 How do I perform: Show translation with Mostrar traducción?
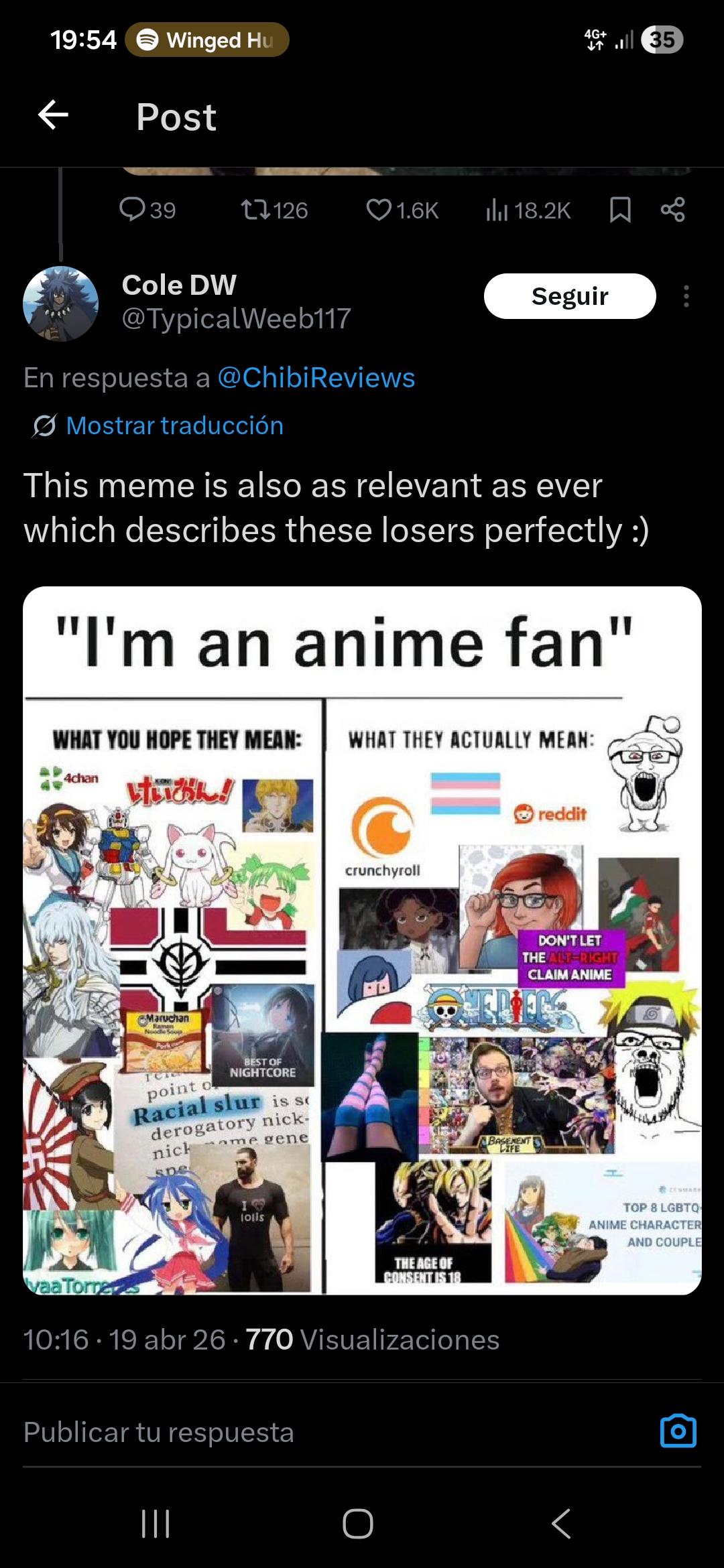pos(174,426)
